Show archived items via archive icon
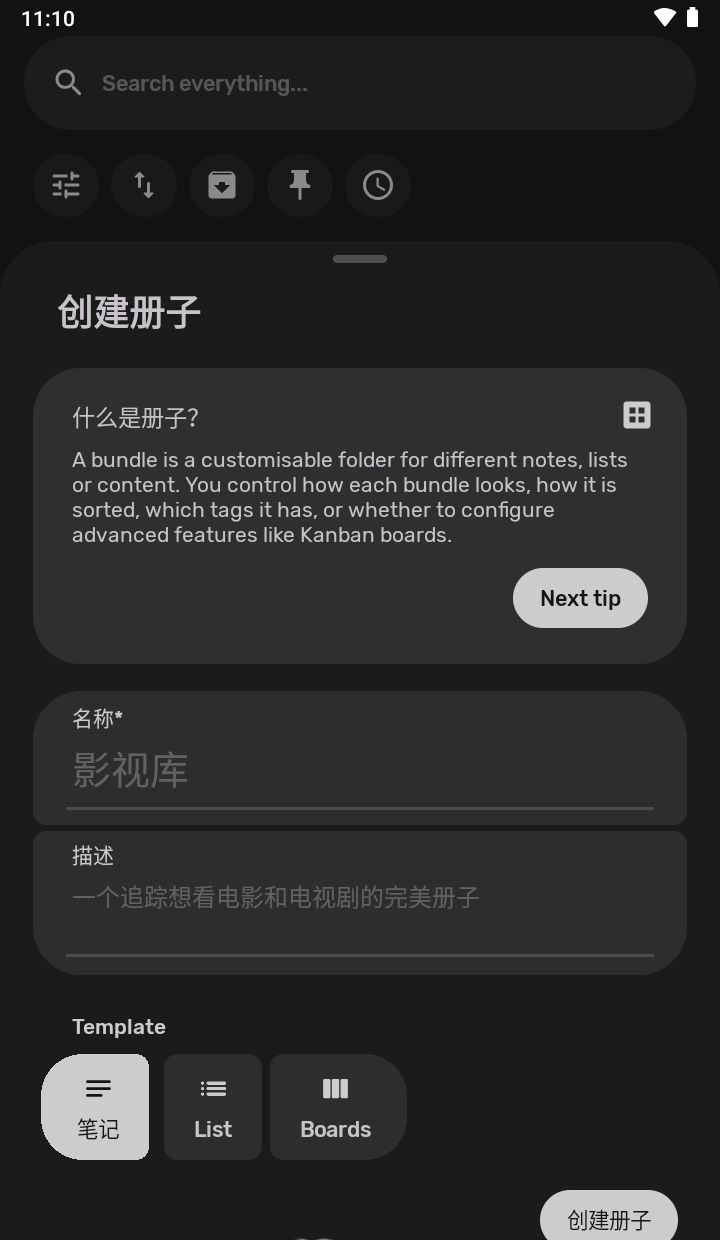This screenshot has width=720, height=1240. pos(222,185)
